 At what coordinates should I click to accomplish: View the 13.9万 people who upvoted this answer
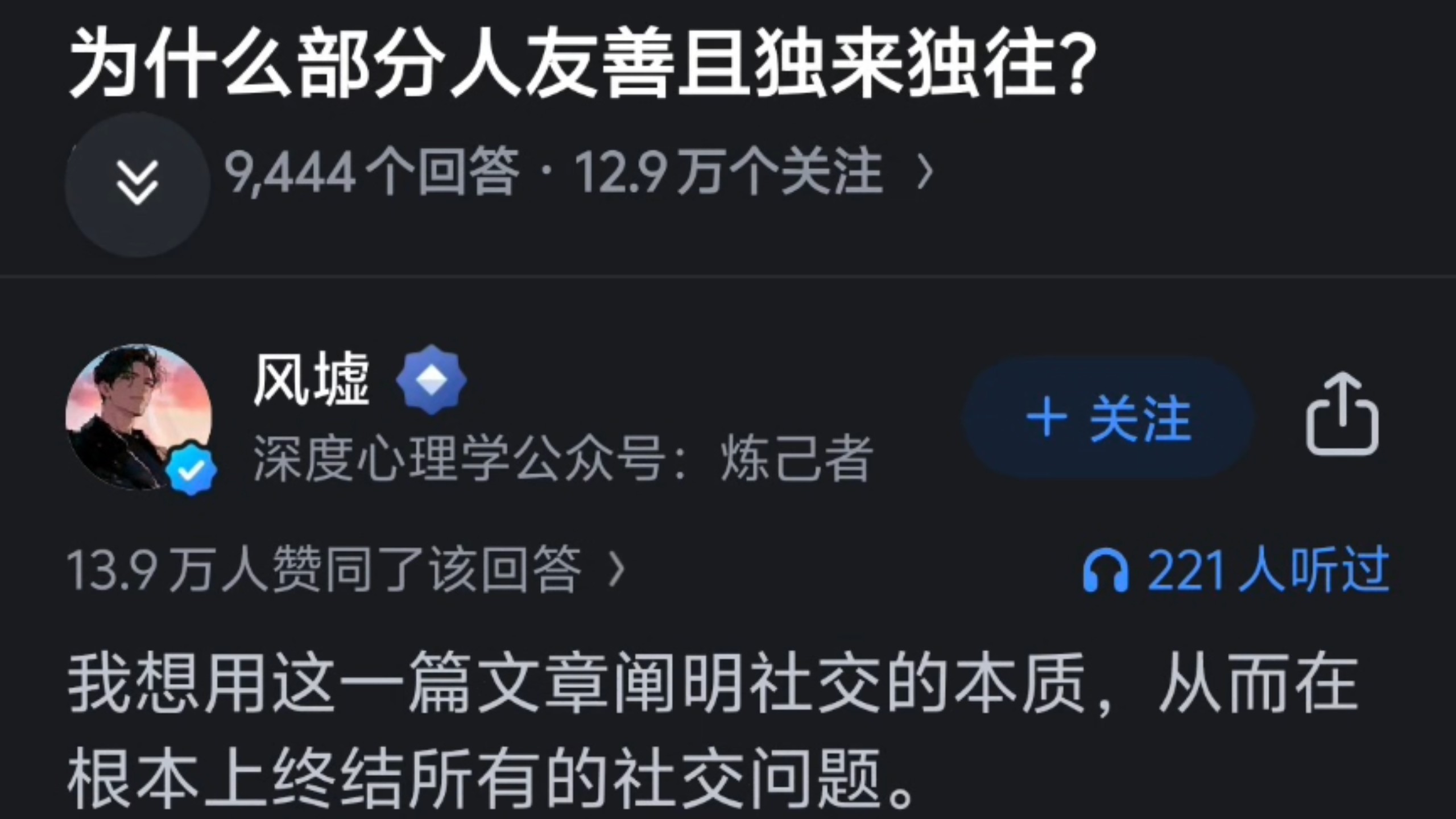(x=346, y=569)
